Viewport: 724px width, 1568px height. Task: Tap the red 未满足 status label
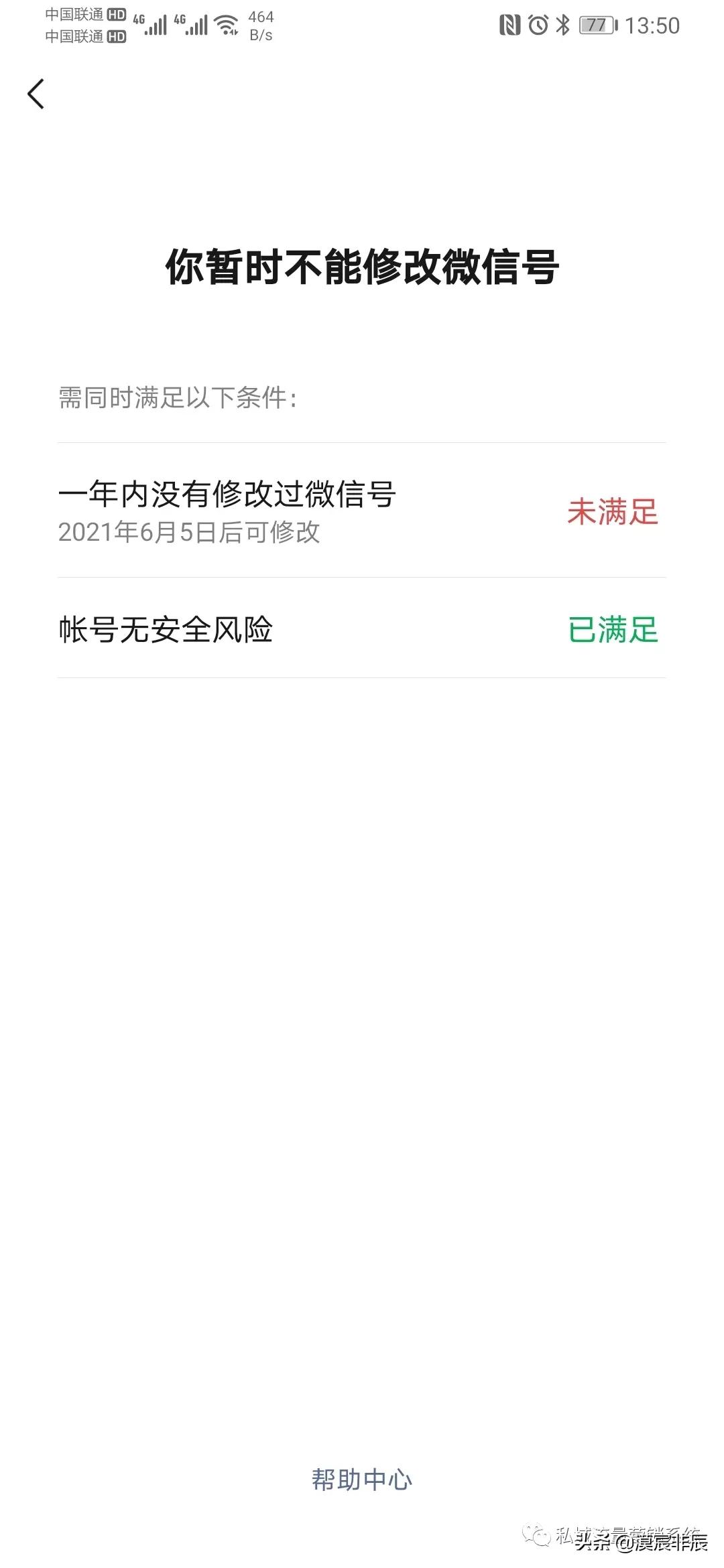pyautogui.click(x=613, y=511)
